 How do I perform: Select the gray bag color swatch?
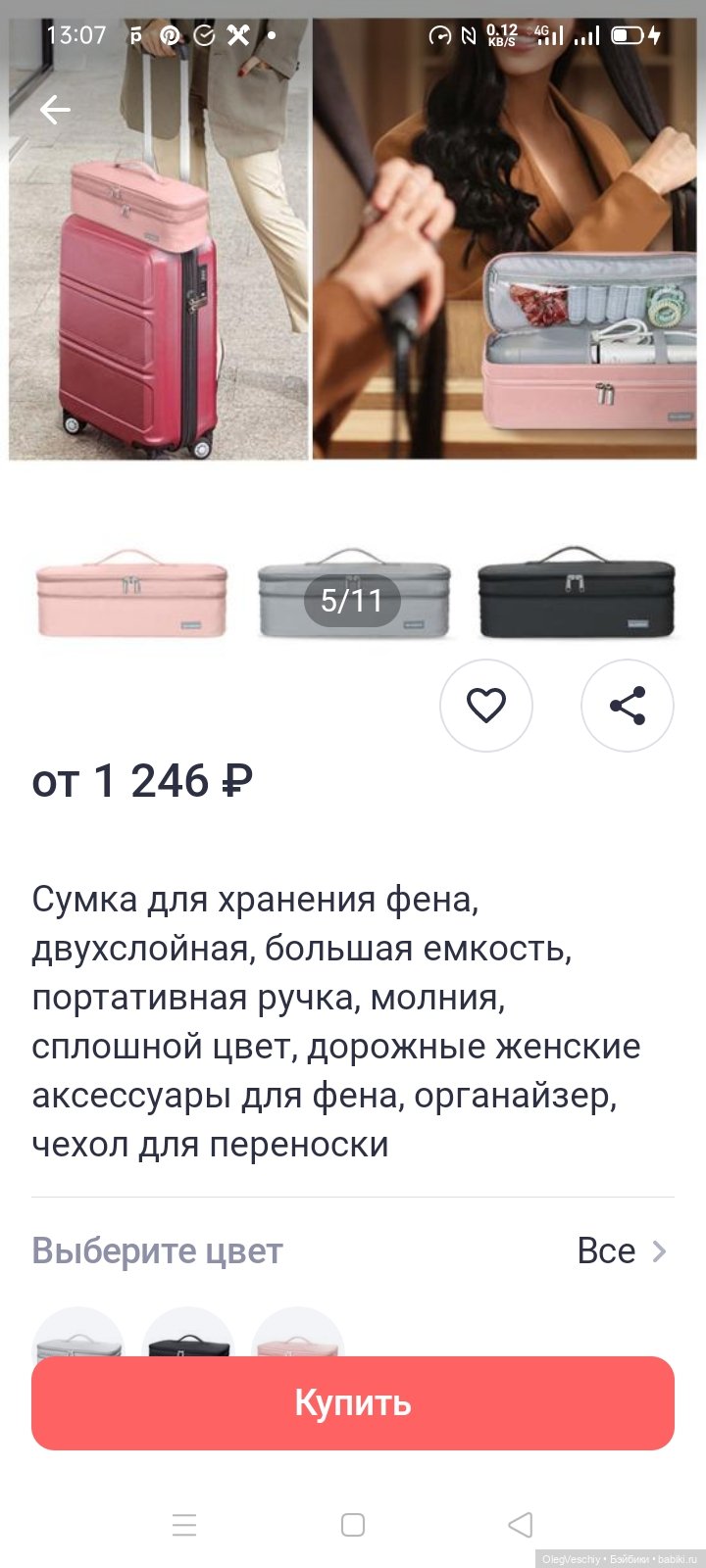78,1335
